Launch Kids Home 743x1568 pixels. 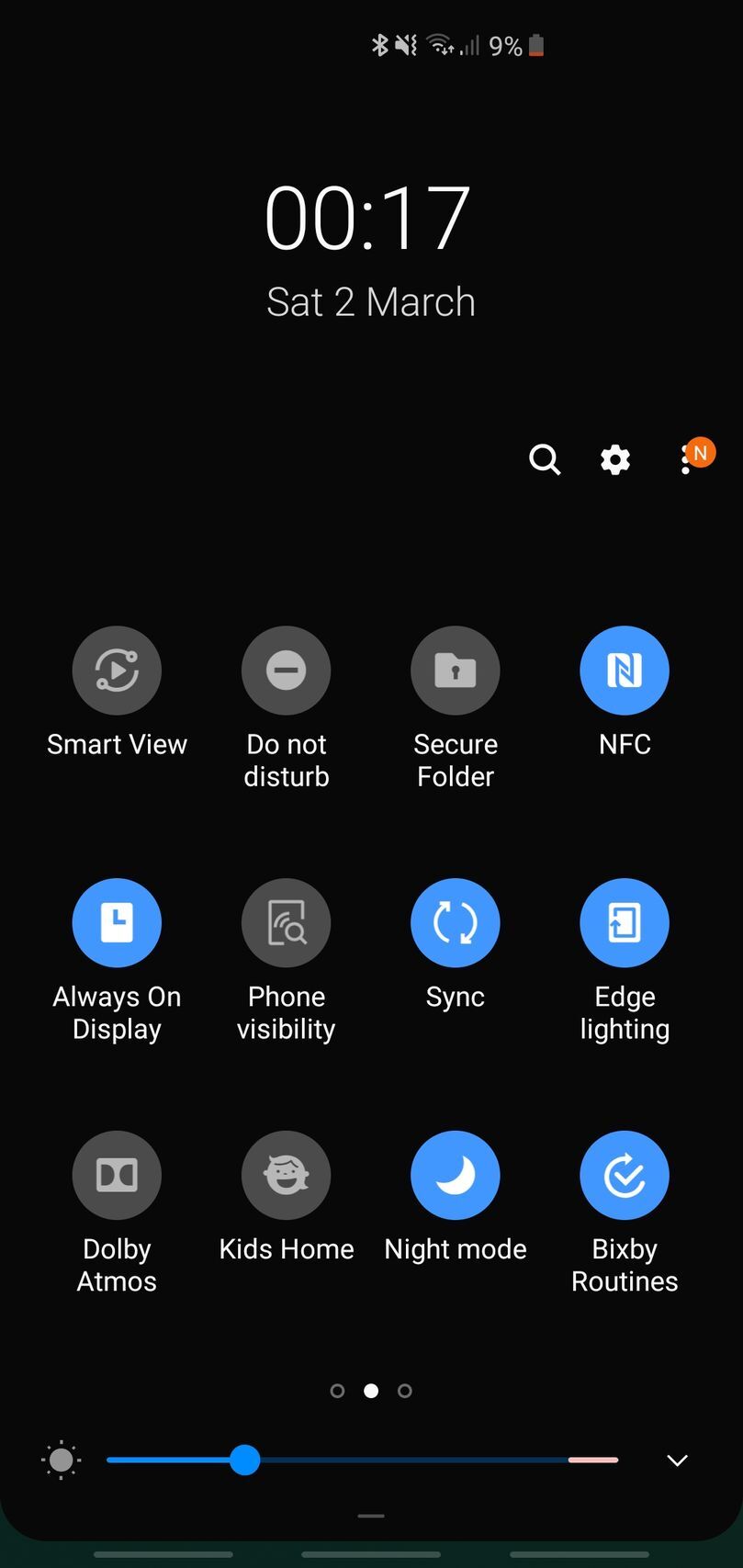pyautogui.click(x=286, y=1175)
